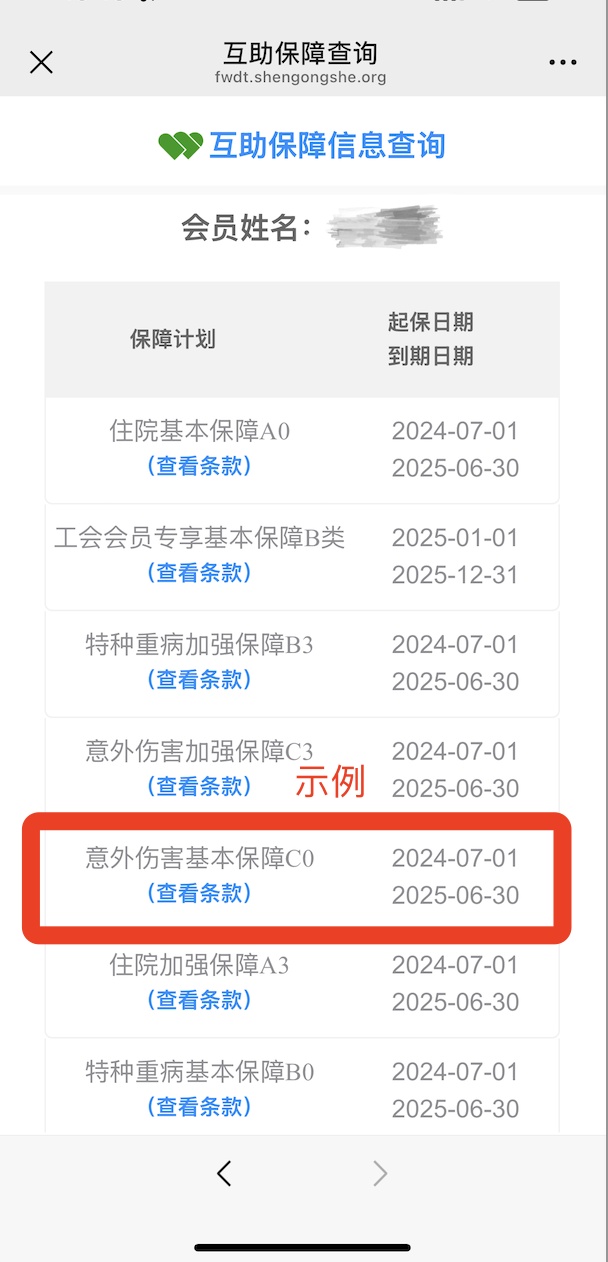View terms for 意外伤害基本保障C0
Viewport: 608px width, 1262px height.
tap(199, 893)
